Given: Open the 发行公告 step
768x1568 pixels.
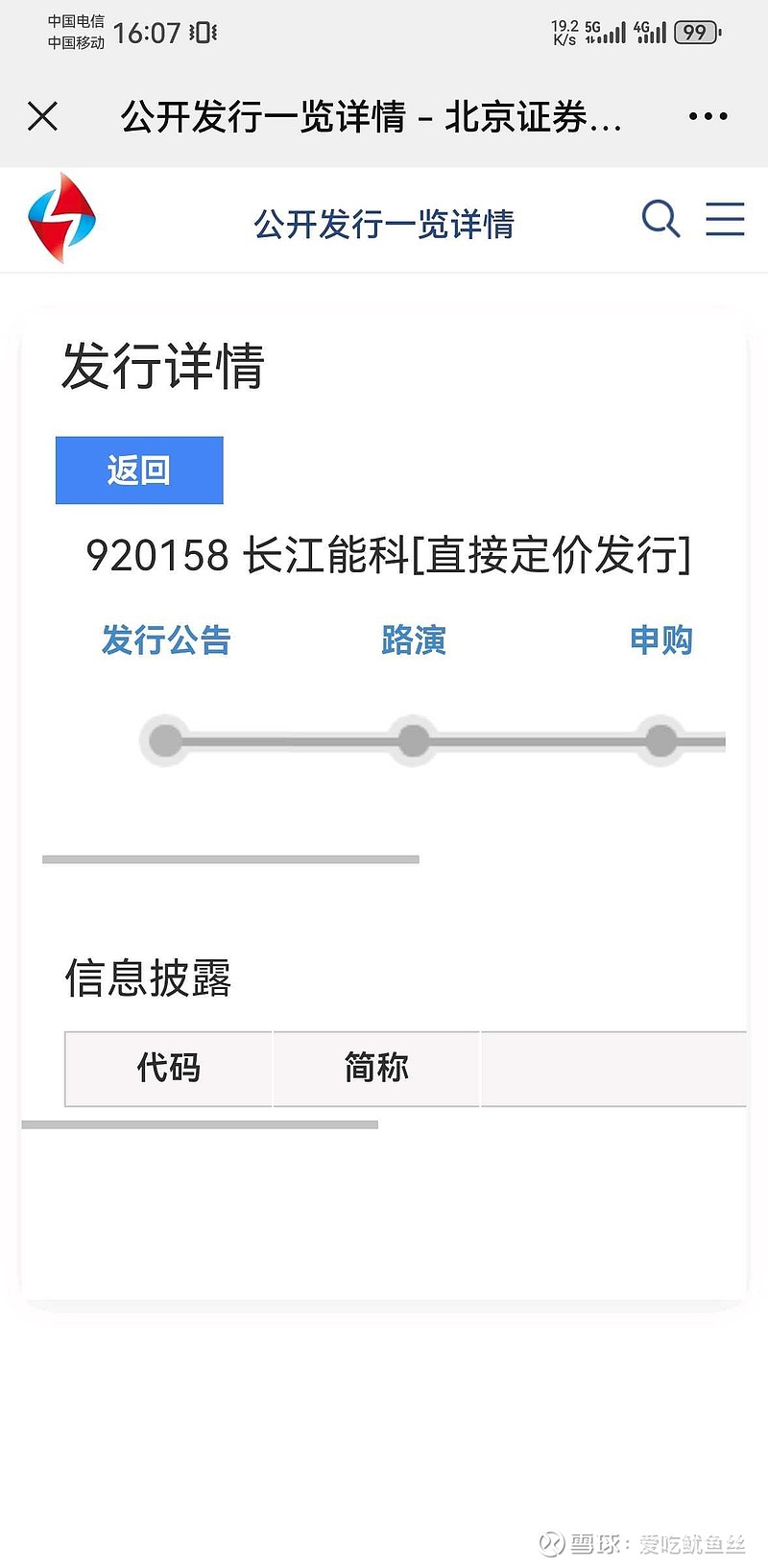Looking at the screenshot, I should pos(166,639).
